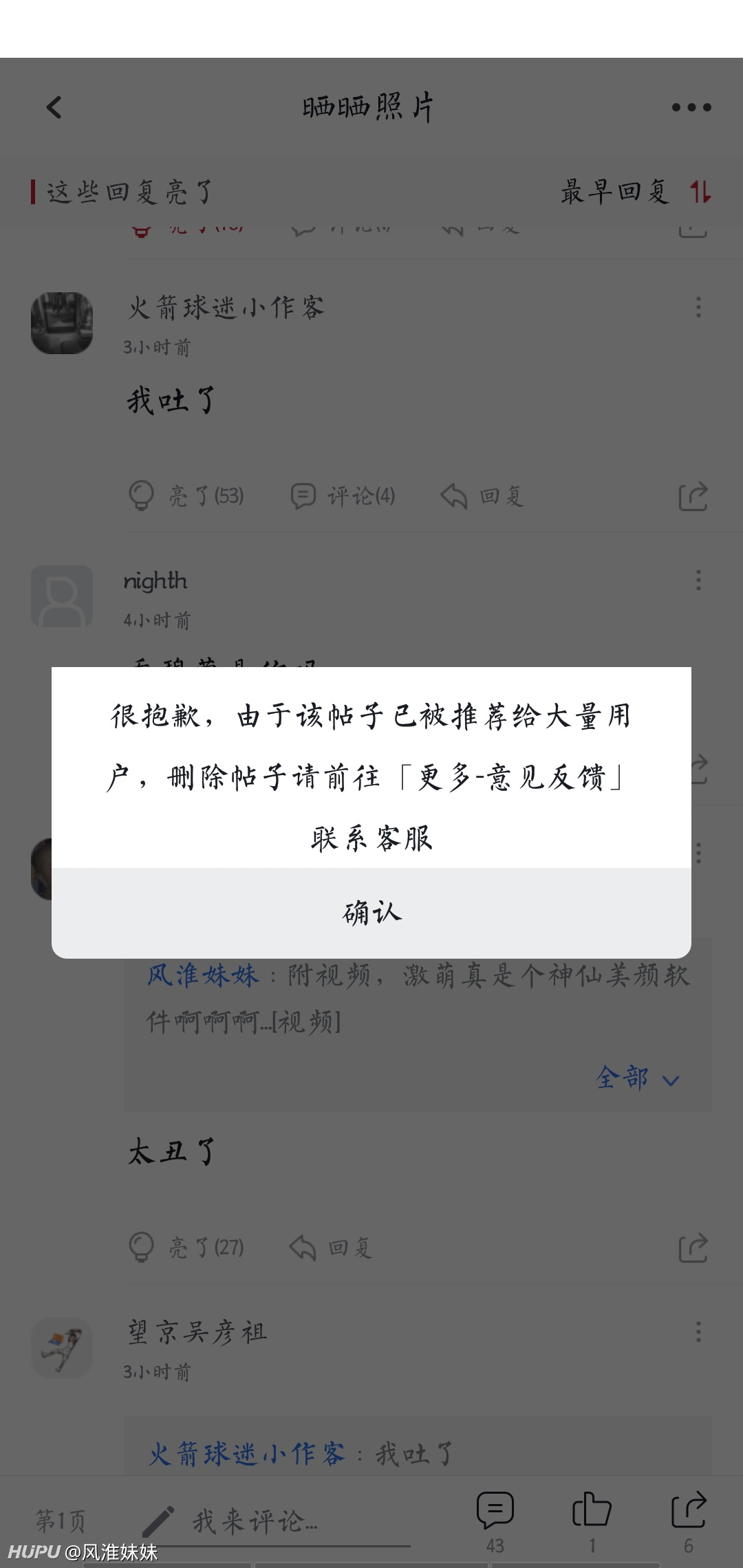Screen dimensions: 743x1568
Task: Reply to 火箭球迷小作客's 我吐了 comment
Action: point(482,496)
